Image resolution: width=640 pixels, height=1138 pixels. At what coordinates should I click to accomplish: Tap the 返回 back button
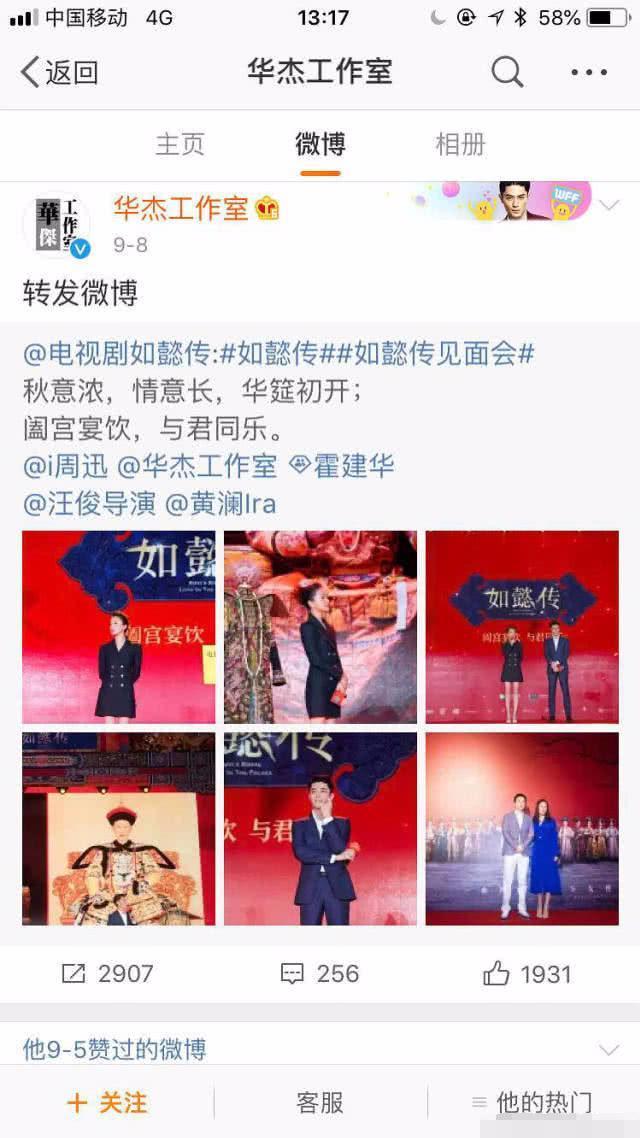60,72
